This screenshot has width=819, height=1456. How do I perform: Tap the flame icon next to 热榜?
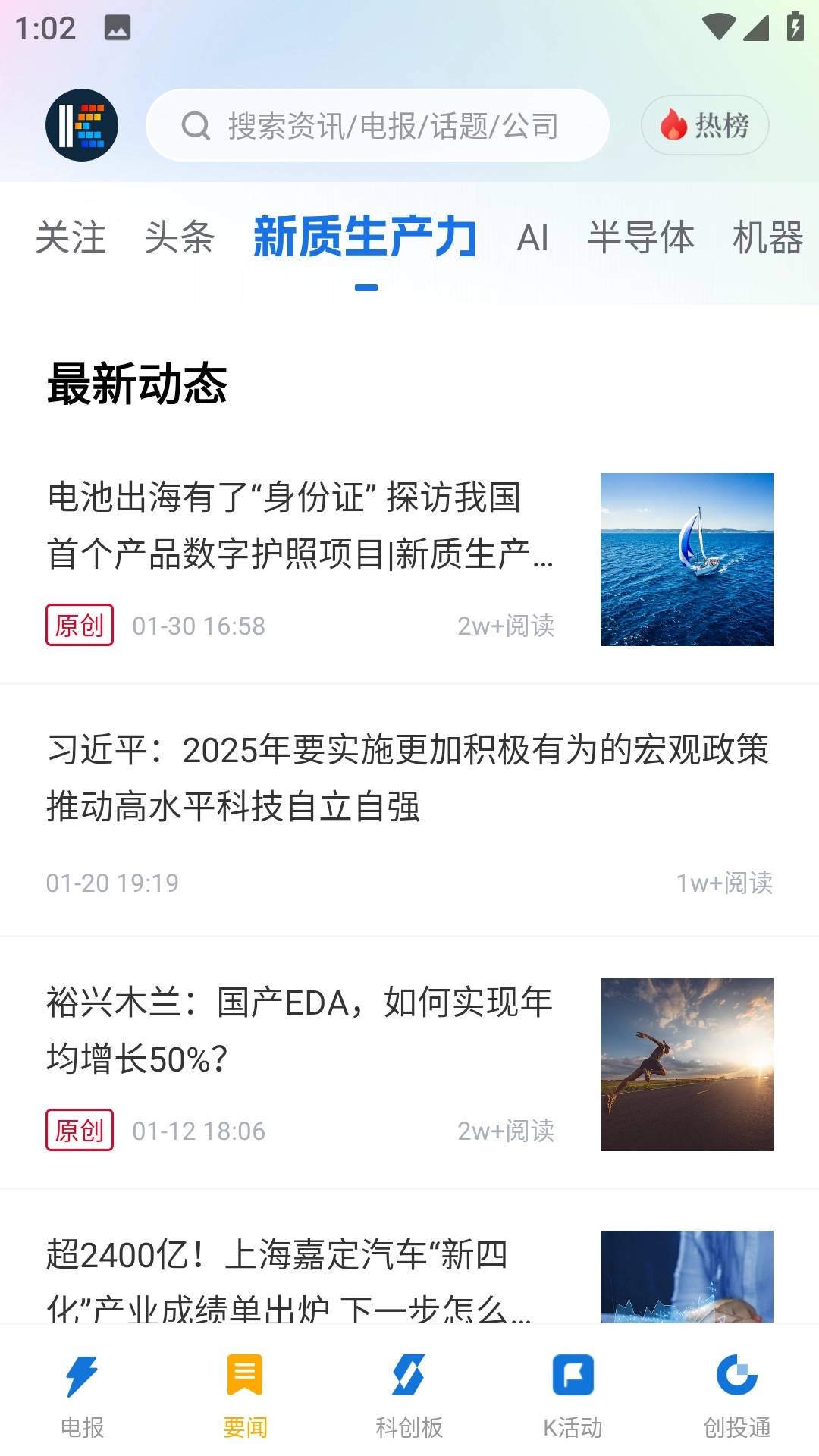pyautogui.click(x=670, y=125)
